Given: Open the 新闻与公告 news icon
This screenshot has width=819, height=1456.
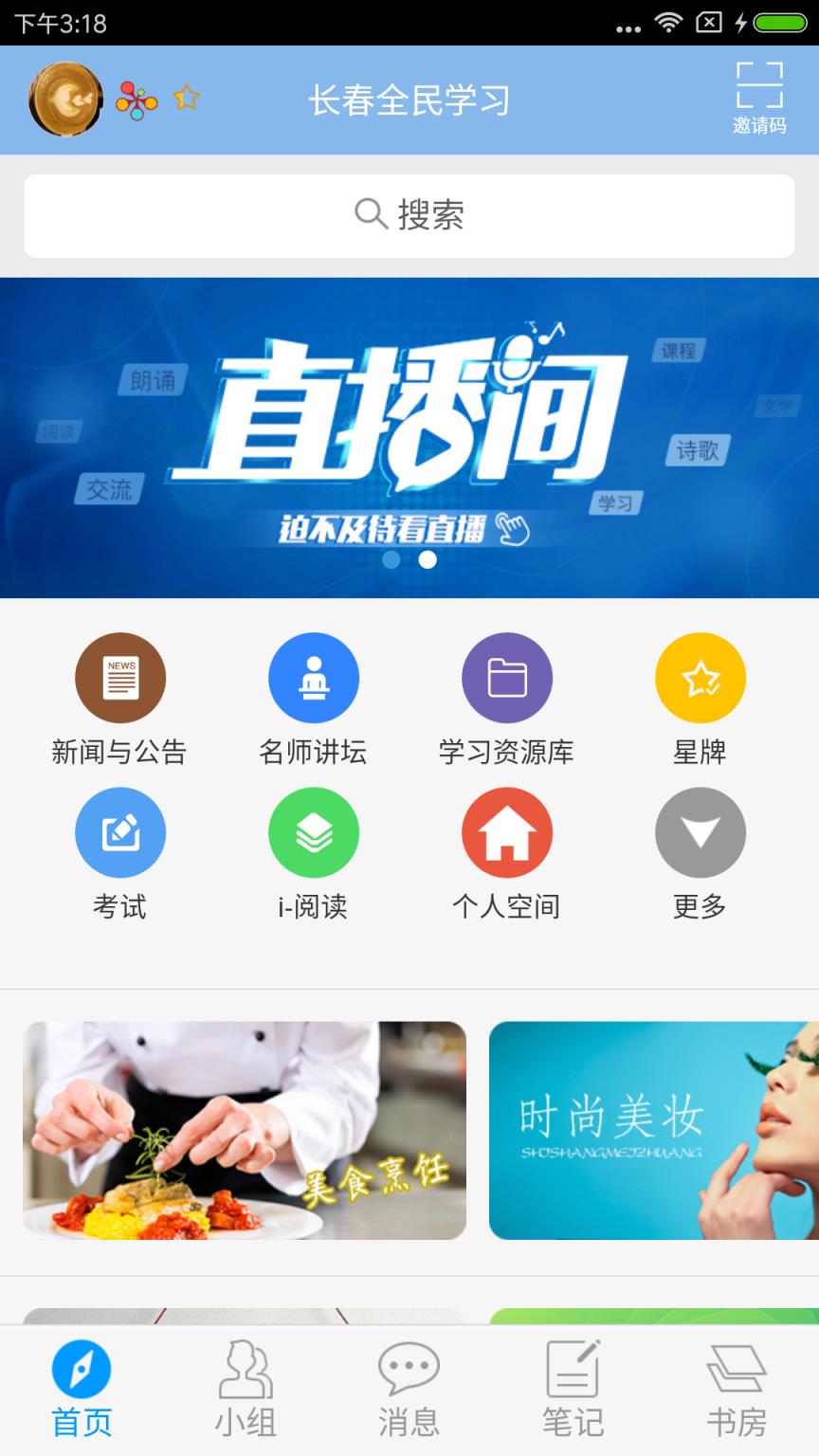Looking at the screenshot, I should coord(120,677).
